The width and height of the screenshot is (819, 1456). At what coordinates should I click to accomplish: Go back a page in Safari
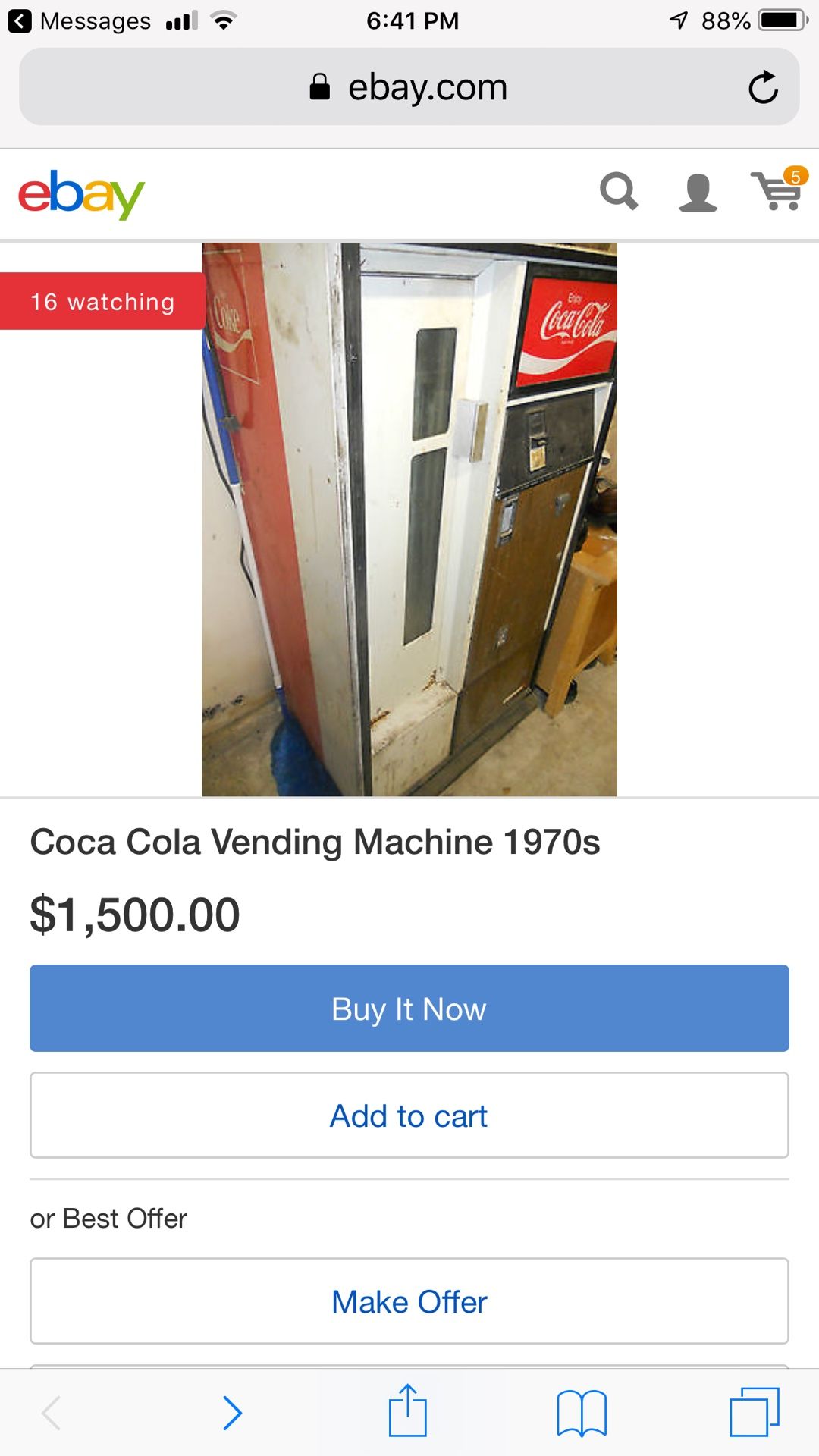pos(52,1412)
